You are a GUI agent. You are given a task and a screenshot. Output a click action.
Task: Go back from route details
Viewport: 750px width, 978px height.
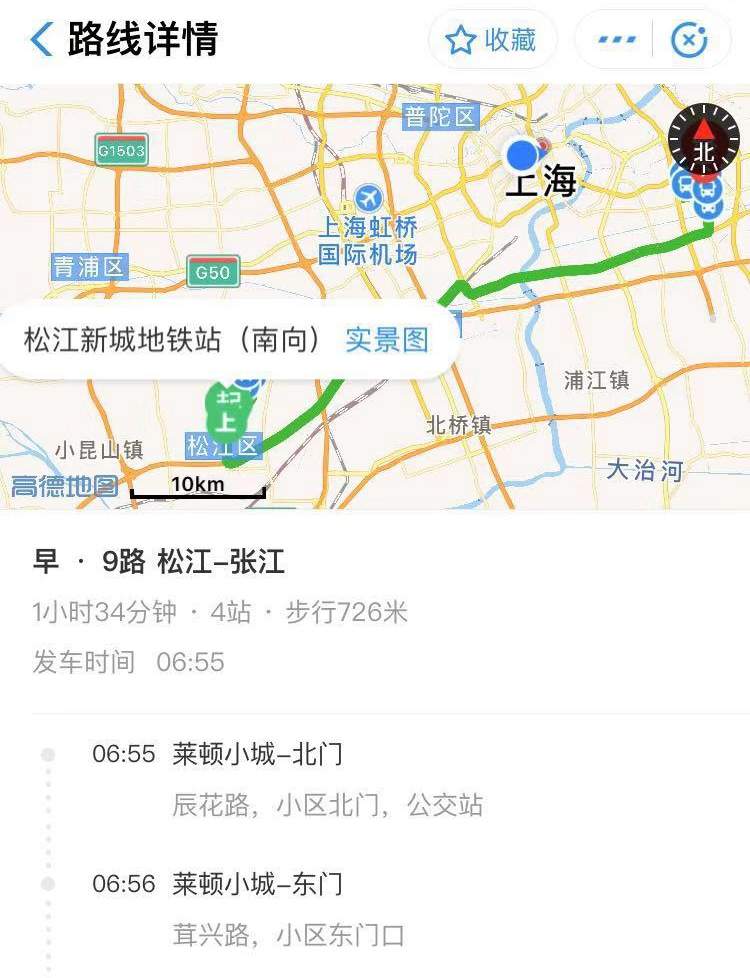(x=42, y=40)
